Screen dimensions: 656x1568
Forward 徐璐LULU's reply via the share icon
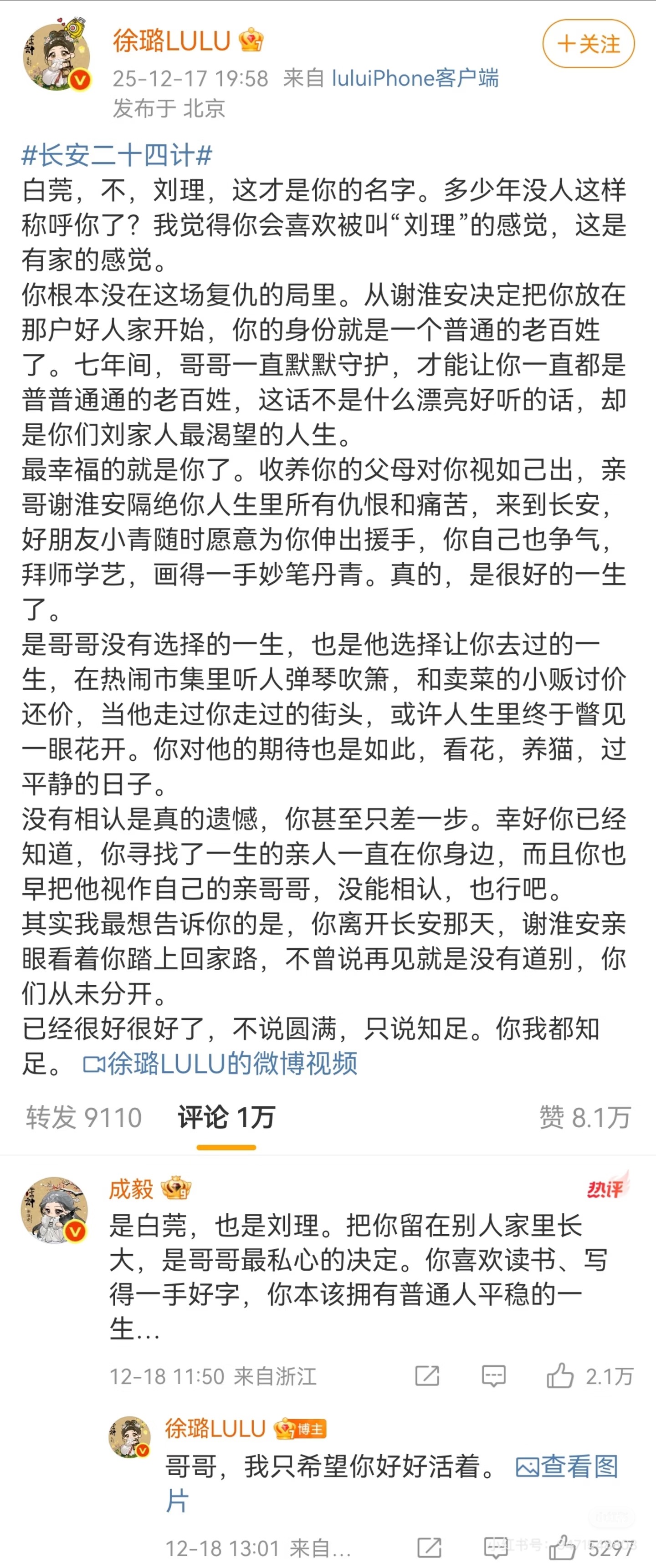click(429, 1548)
